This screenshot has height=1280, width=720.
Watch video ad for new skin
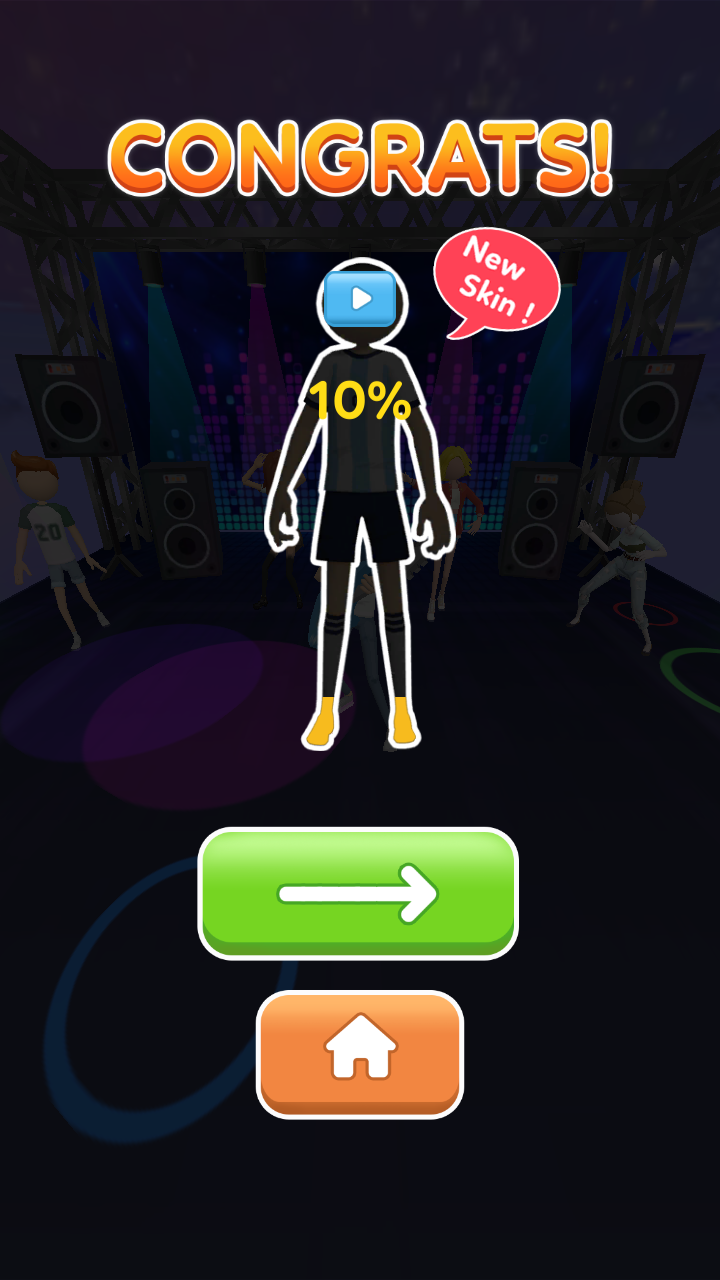pos(360,298)
